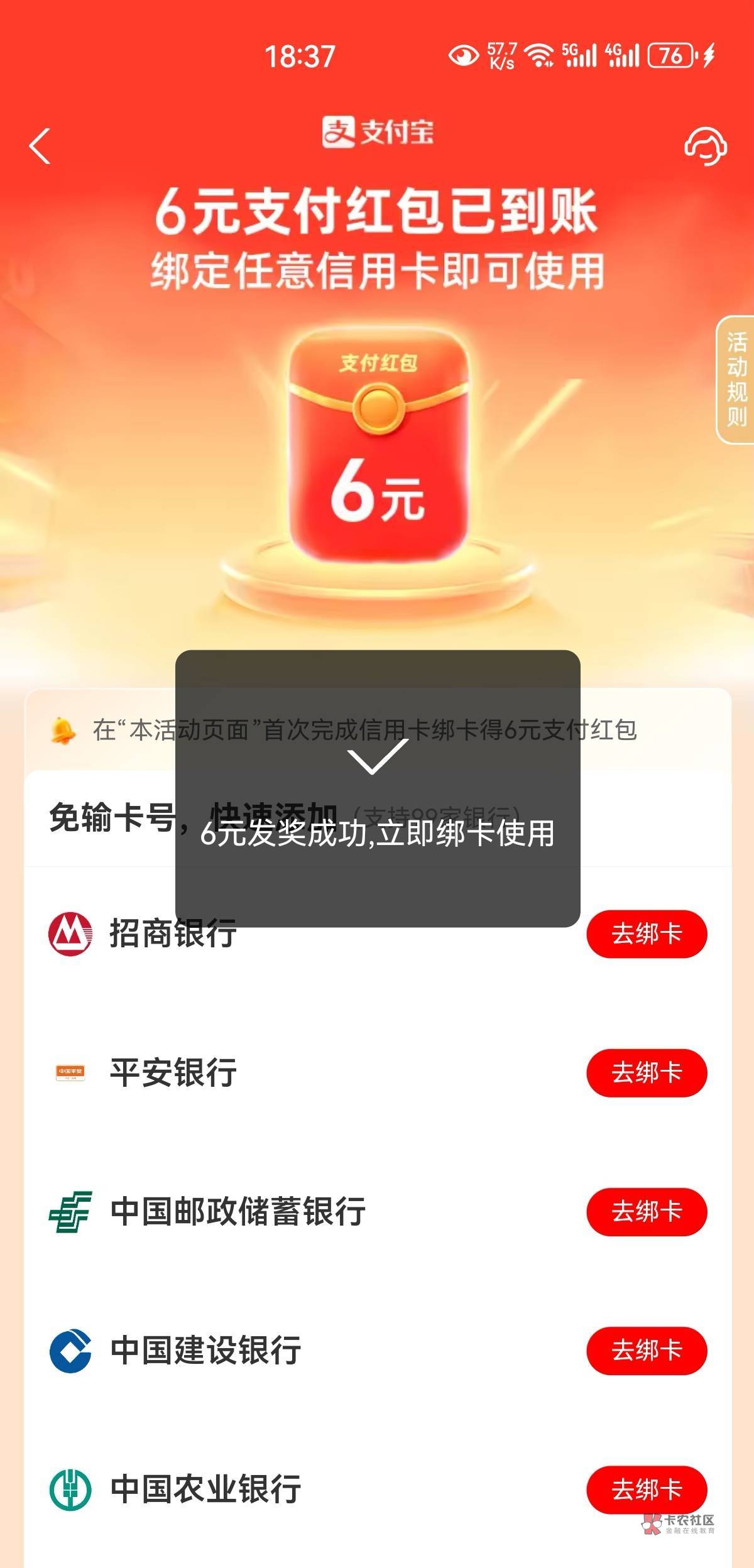Tap 去绑卡 beside 中国农业银行
The width and height of the screenshot is (754, 1568).
(x=647, y=1489)
